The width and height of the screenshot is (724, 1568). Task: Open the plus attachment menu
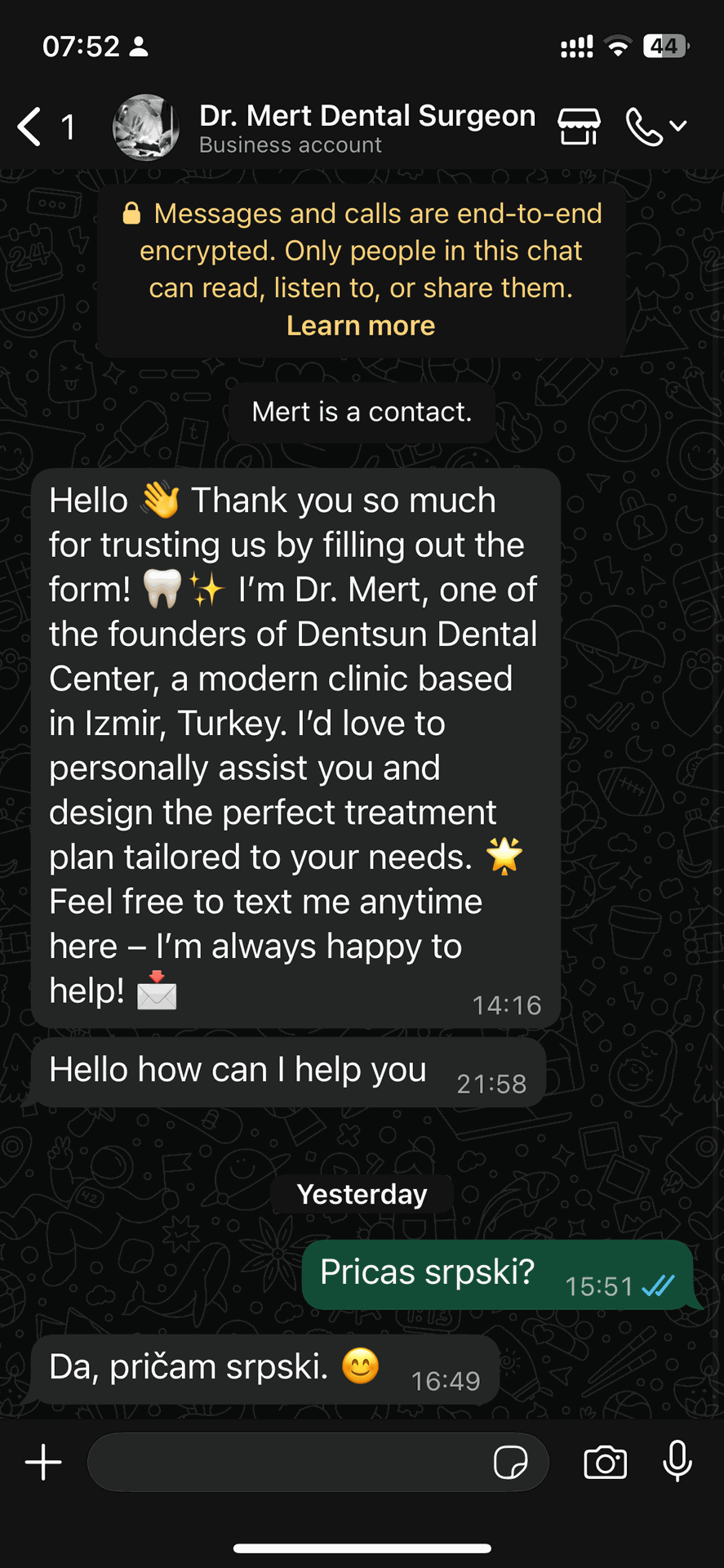(x=43, y=1462)
